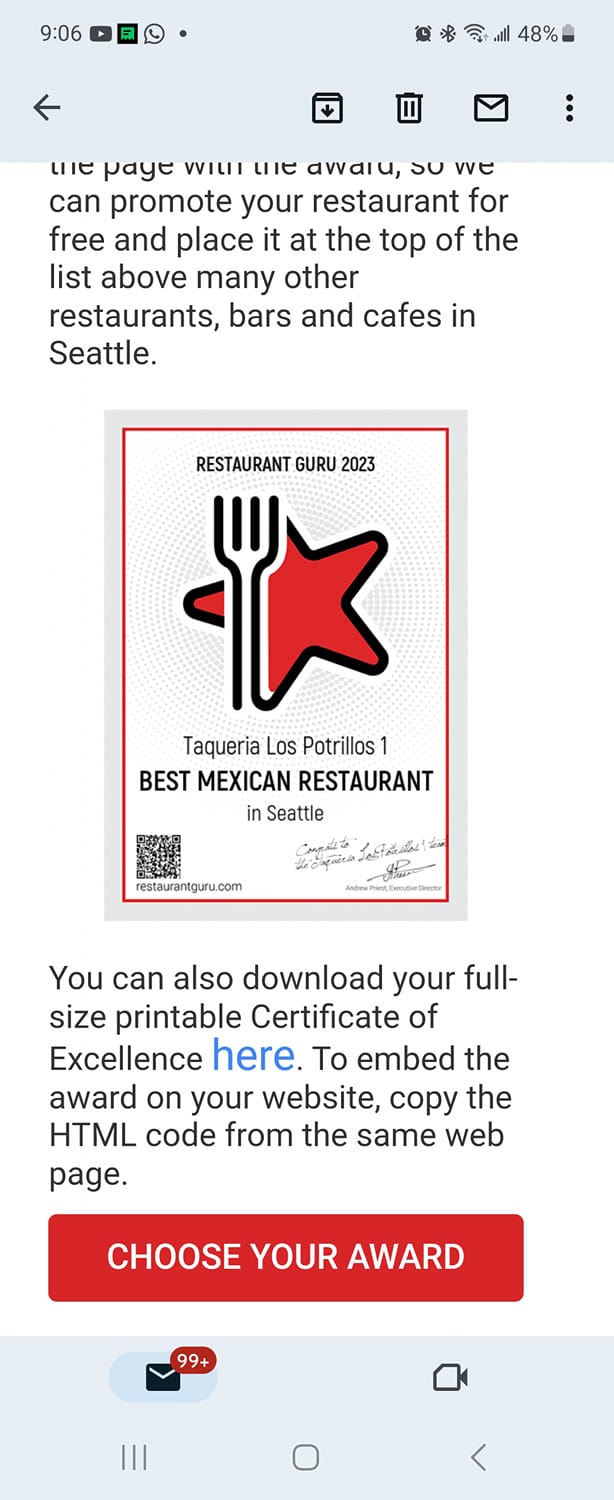614x1500 pixels.
Task: Open the 'here' certificate download link
Action: click(253, 1056)
